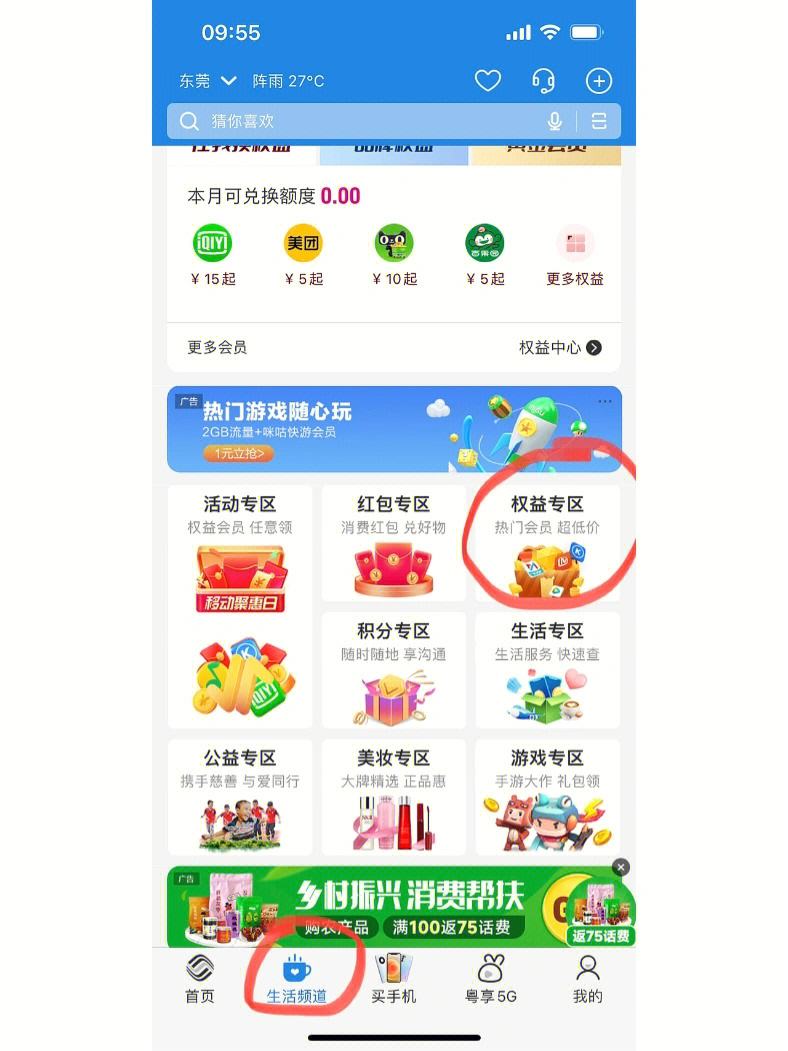This screenshot has width=788, height=1051.
Task: Tap the 猜你喜欢 search box
Action: (x=360, y=121)
